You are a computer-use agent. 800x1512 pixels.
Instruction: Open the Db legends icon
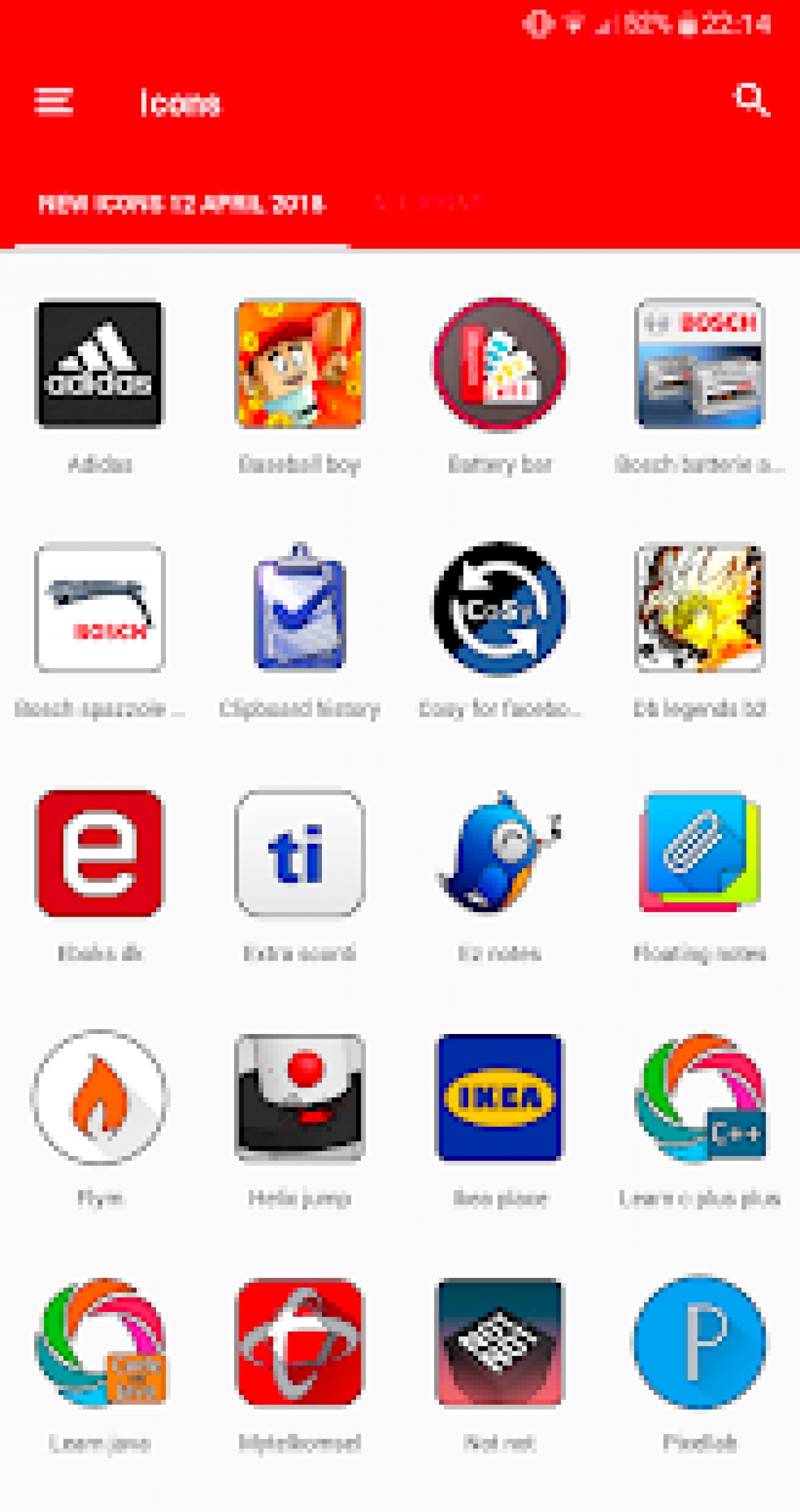pos(700,608)
